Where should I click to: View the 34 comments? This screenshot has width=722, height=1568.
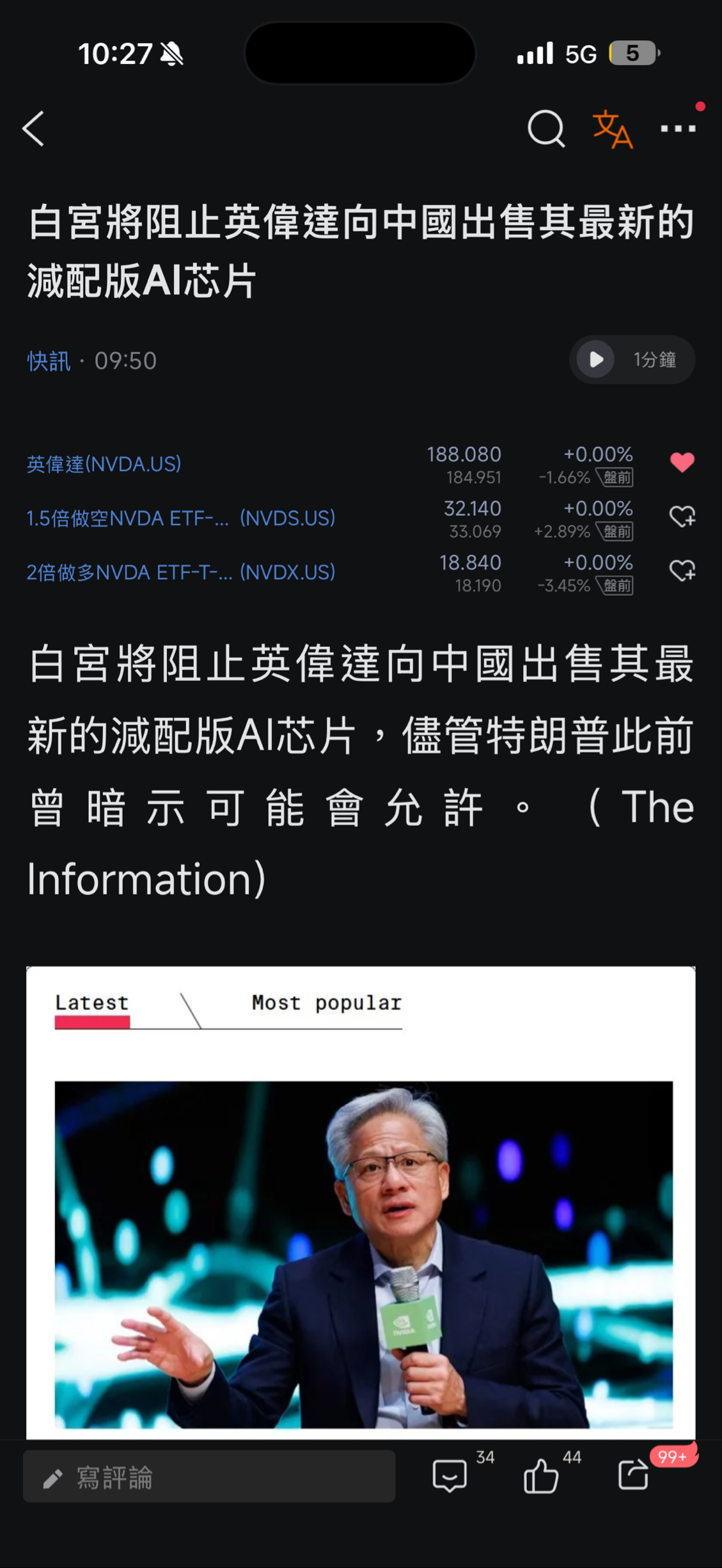[x=450, y=1475]
